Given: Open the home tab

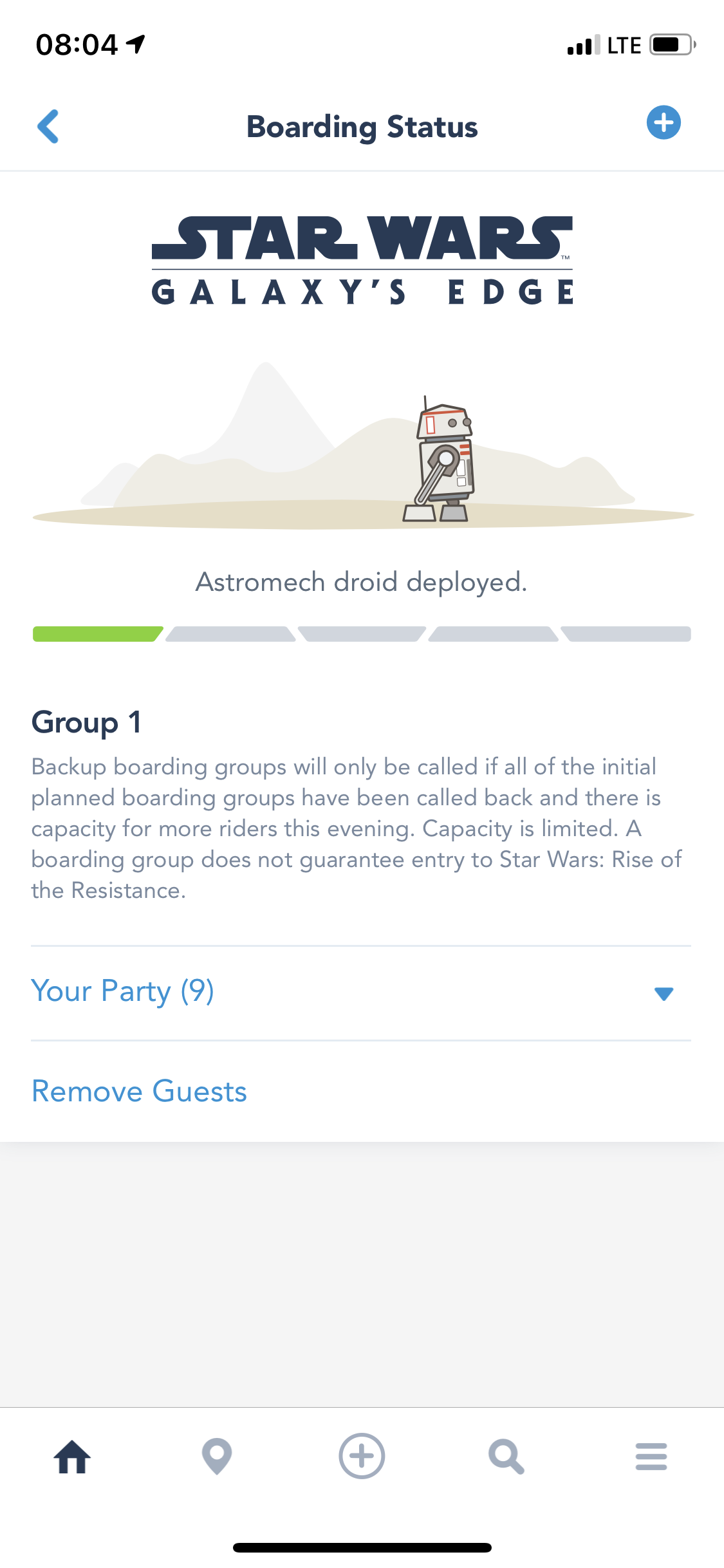Looking at the screenshot, I should [x=72, y=1456].
